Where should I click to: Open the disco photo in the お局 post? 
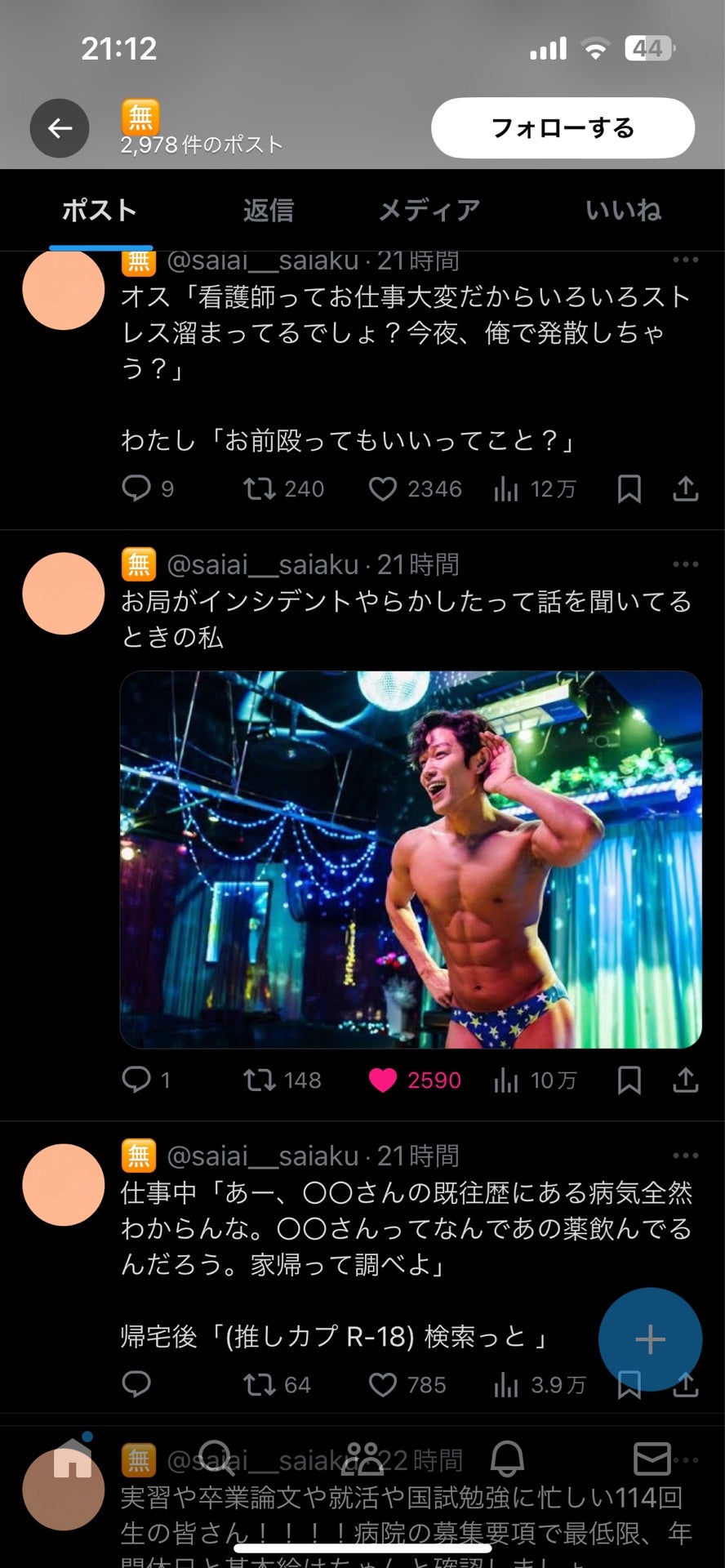(x=411, y=859)
